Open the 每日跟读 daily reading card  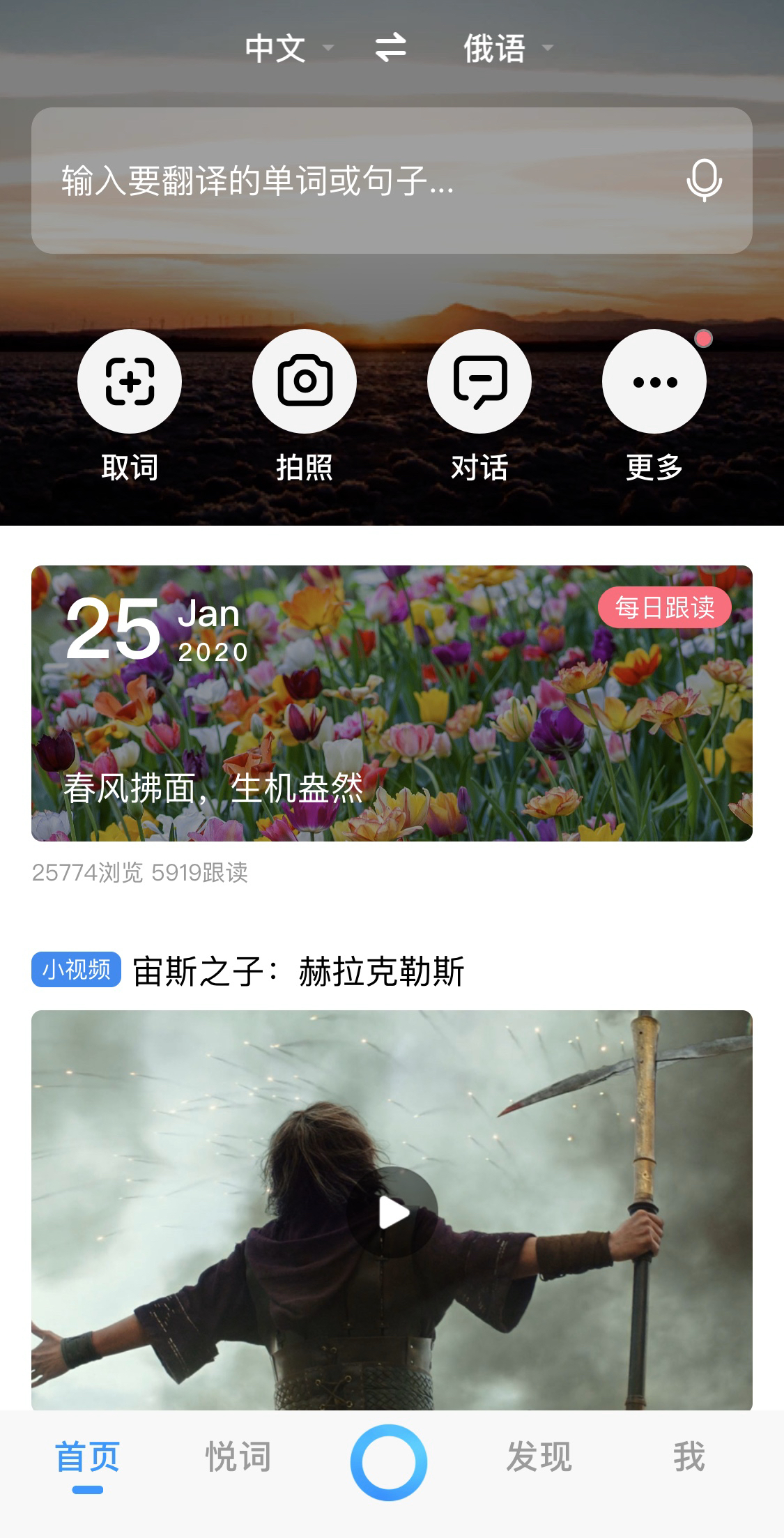(392, 703)
